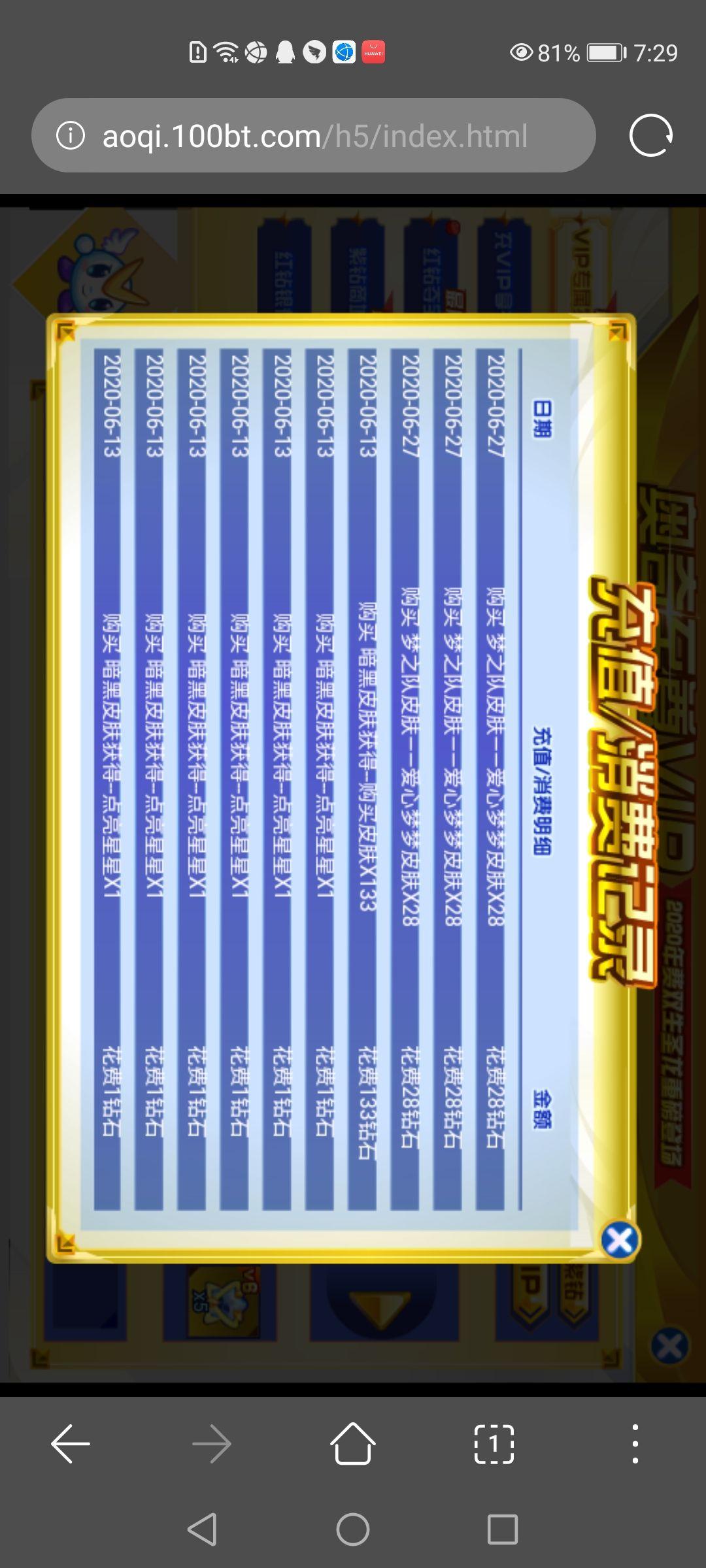Viewport: 706px width, 1568px height.
Task: Open the browser overflow menu
Action: pos(635,1444)
